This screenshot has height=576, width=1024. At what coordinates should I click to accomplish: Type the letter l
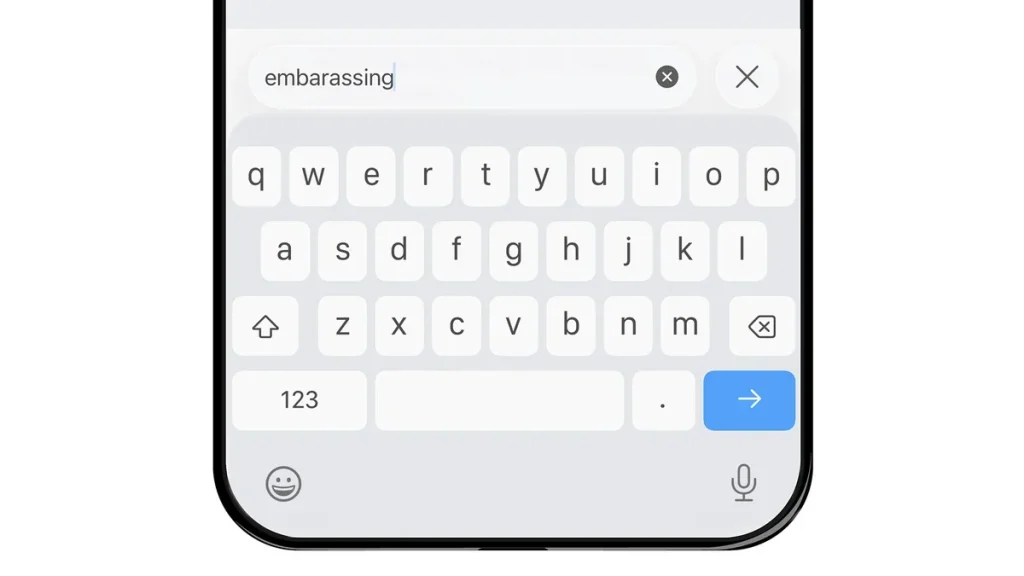(742, 251)
